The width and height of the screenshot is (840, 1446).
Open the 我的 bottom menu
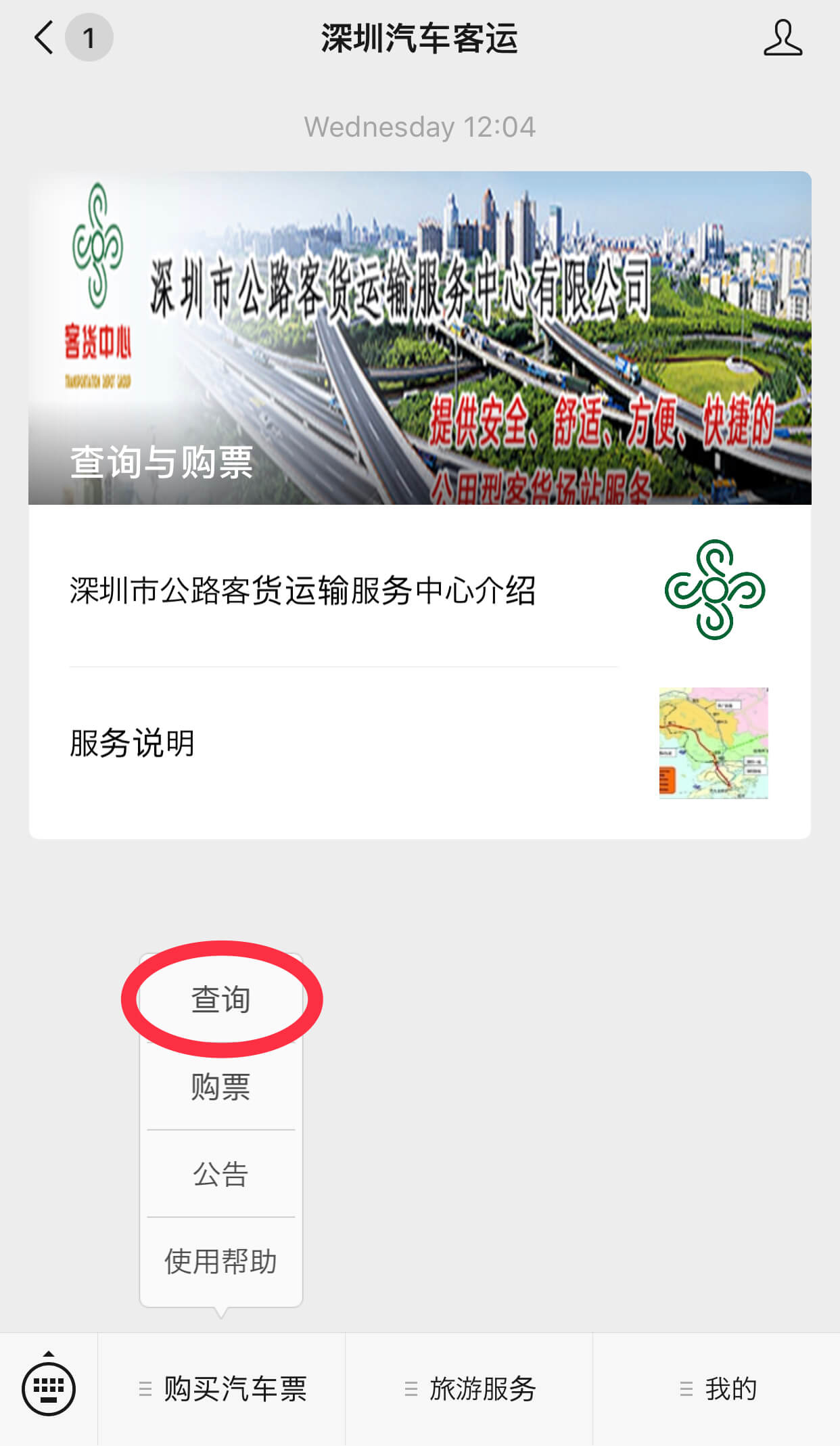[x=717, y=1389]
